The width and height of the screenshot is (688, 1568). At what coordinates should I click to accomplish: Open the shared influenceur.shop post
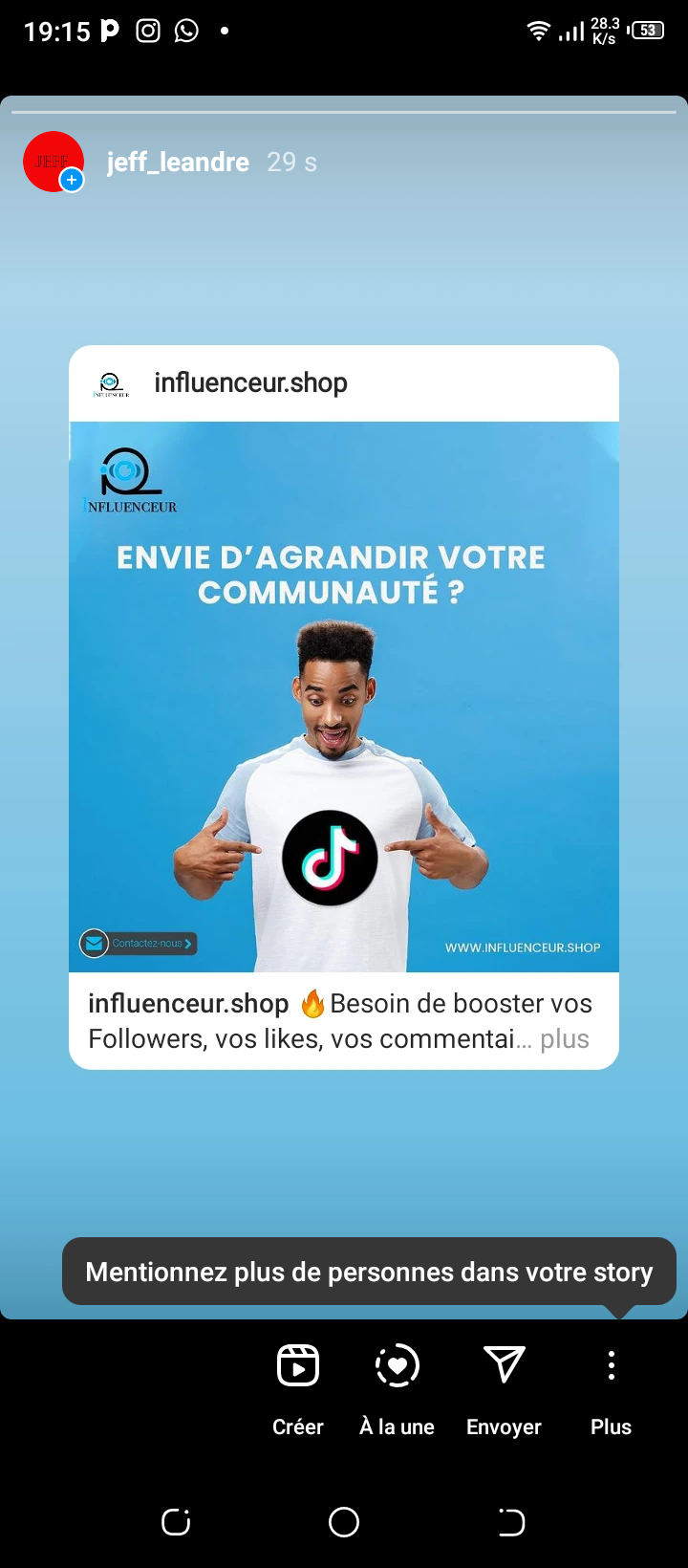(344, 696)
